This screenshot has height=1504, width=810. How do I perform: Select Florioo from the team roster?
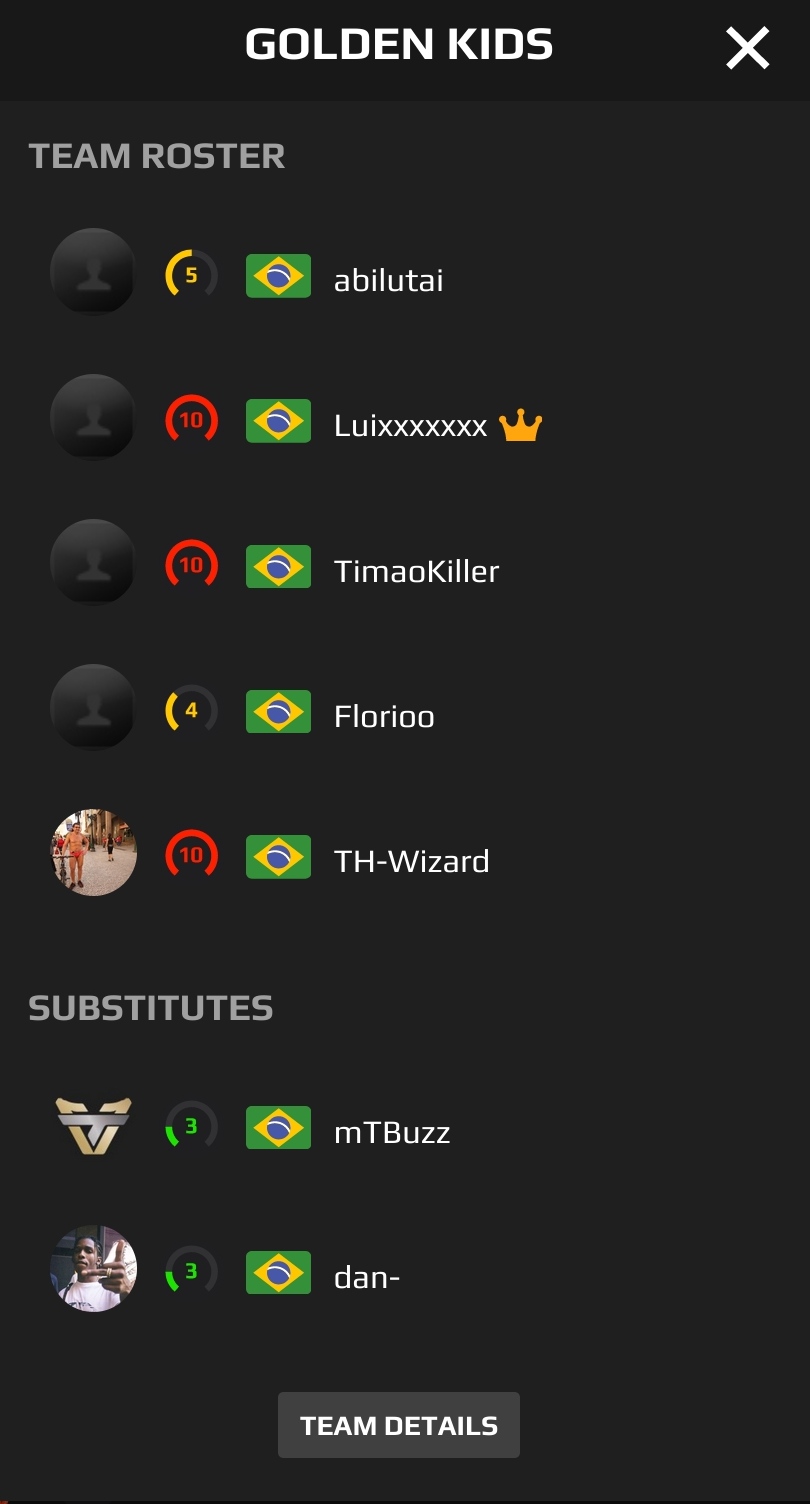(x=384, y=716)
